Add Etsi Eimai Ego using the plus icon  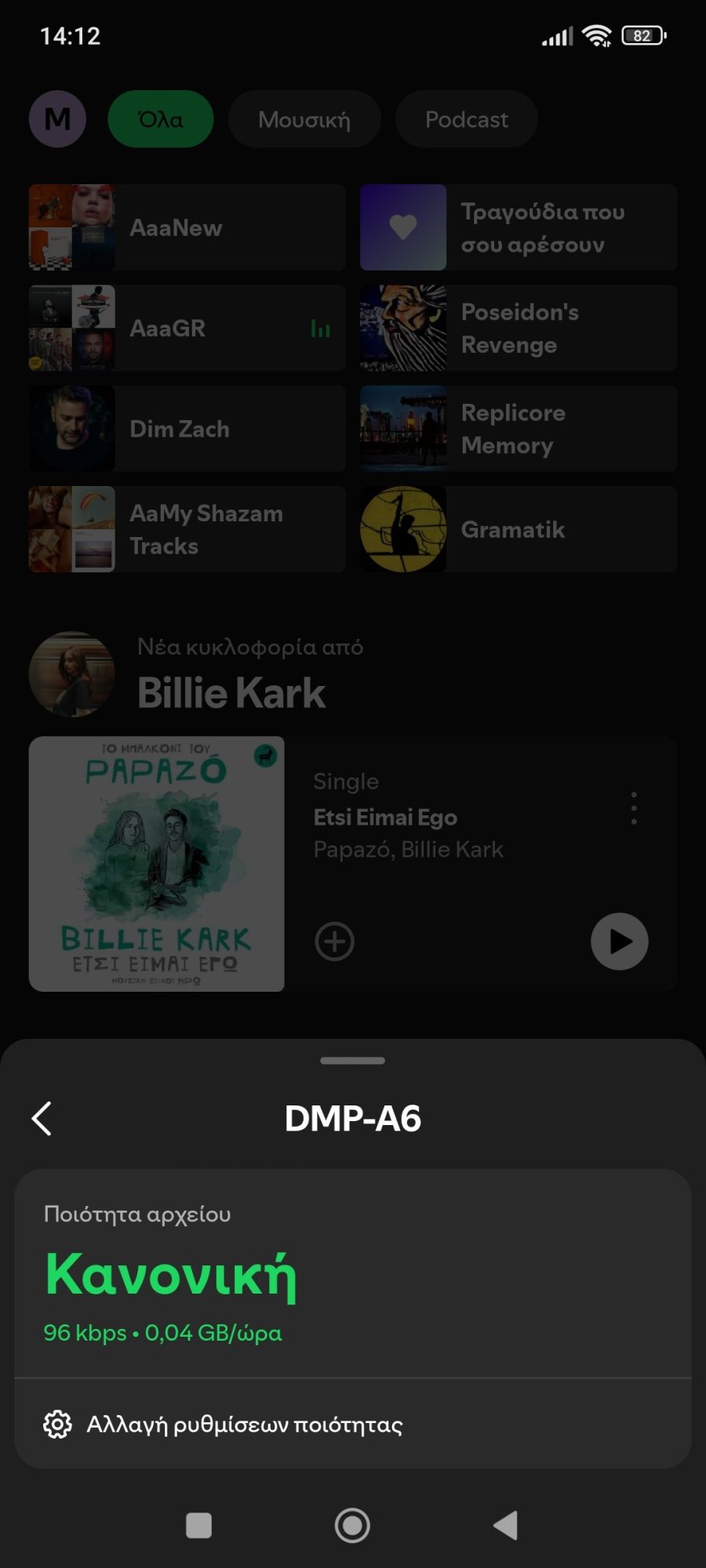click(333, 942)
